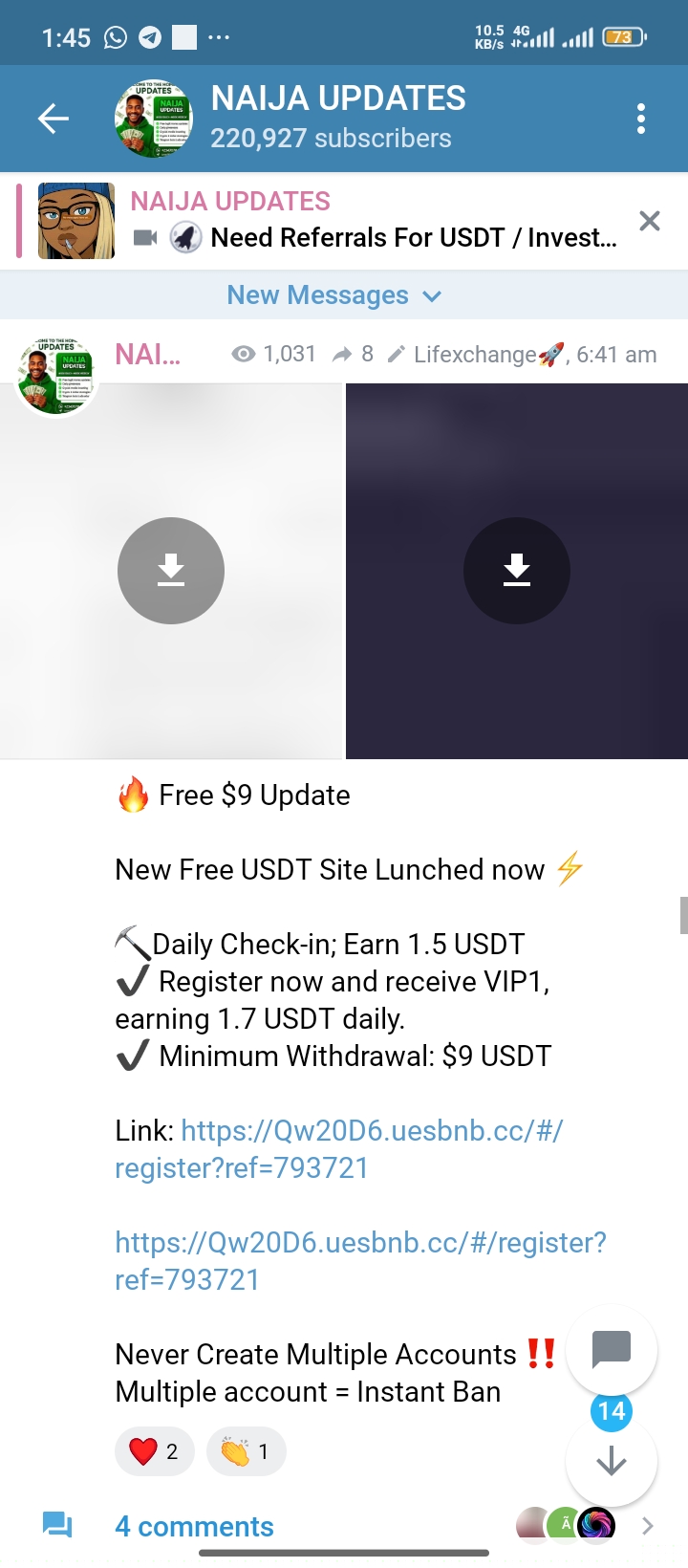Open the discussion chat bubble button
Screen dimensions: 688x1568
point(612,1350)
